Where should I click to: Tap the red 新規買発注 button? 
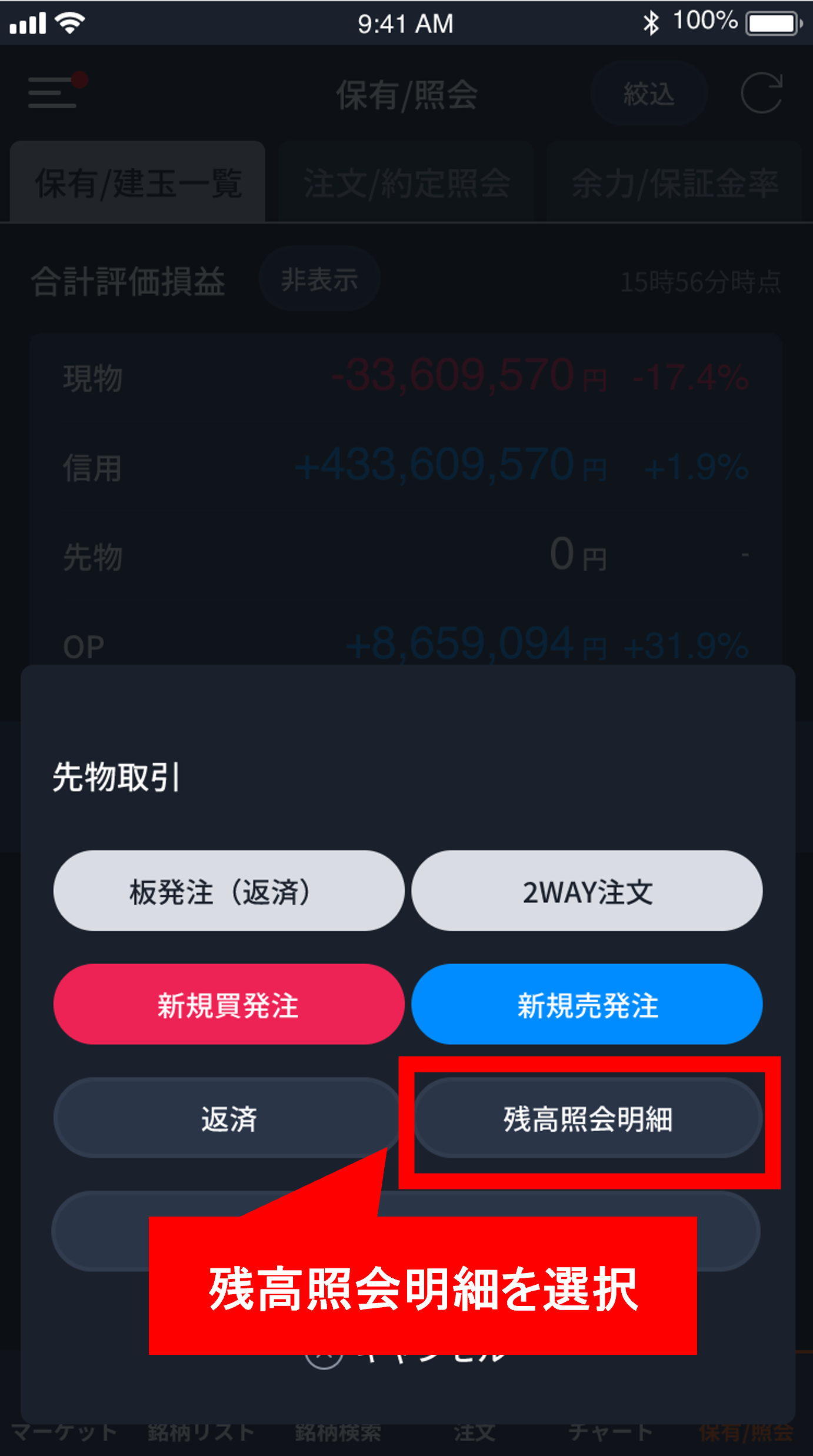coord(228,1004)
